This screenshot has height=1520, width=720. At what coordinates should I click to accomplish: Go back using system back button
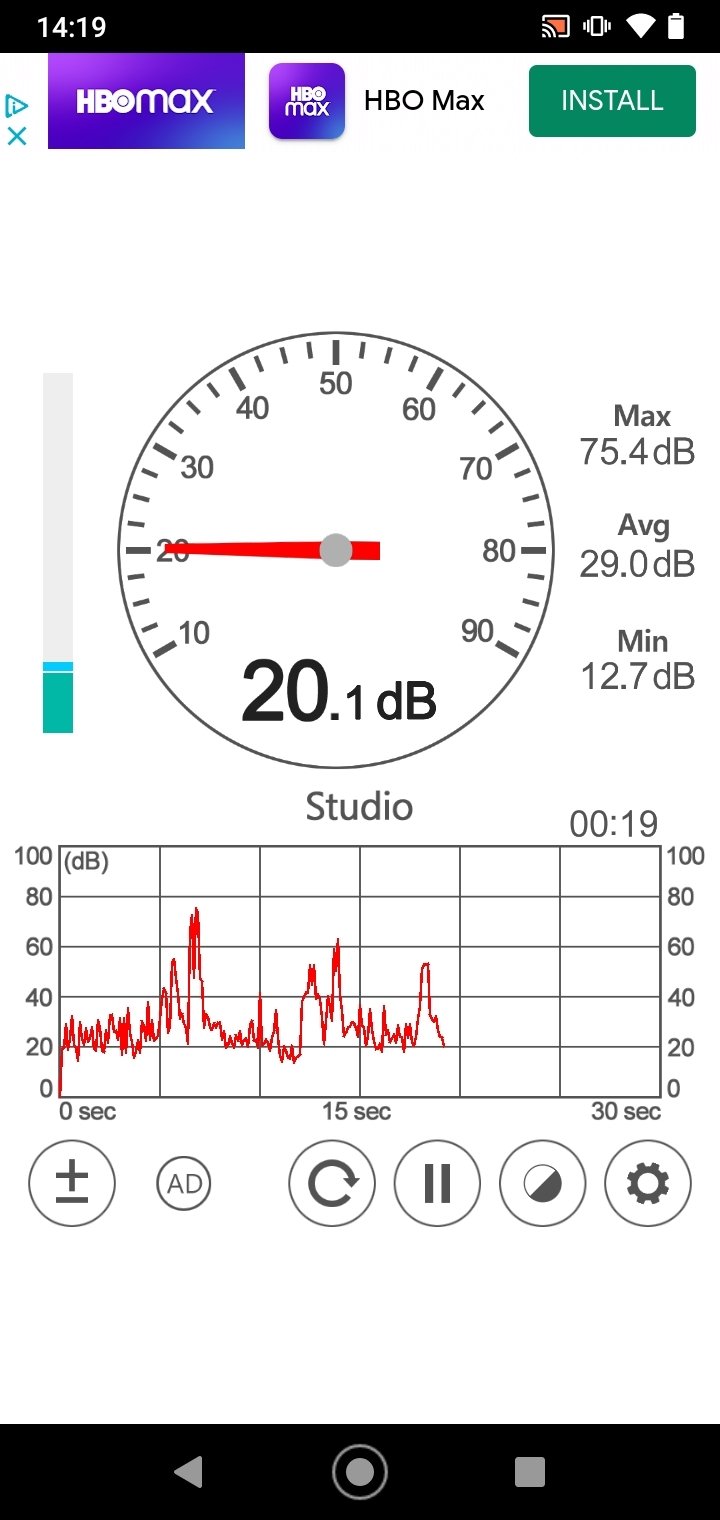tap(187, 1471)
